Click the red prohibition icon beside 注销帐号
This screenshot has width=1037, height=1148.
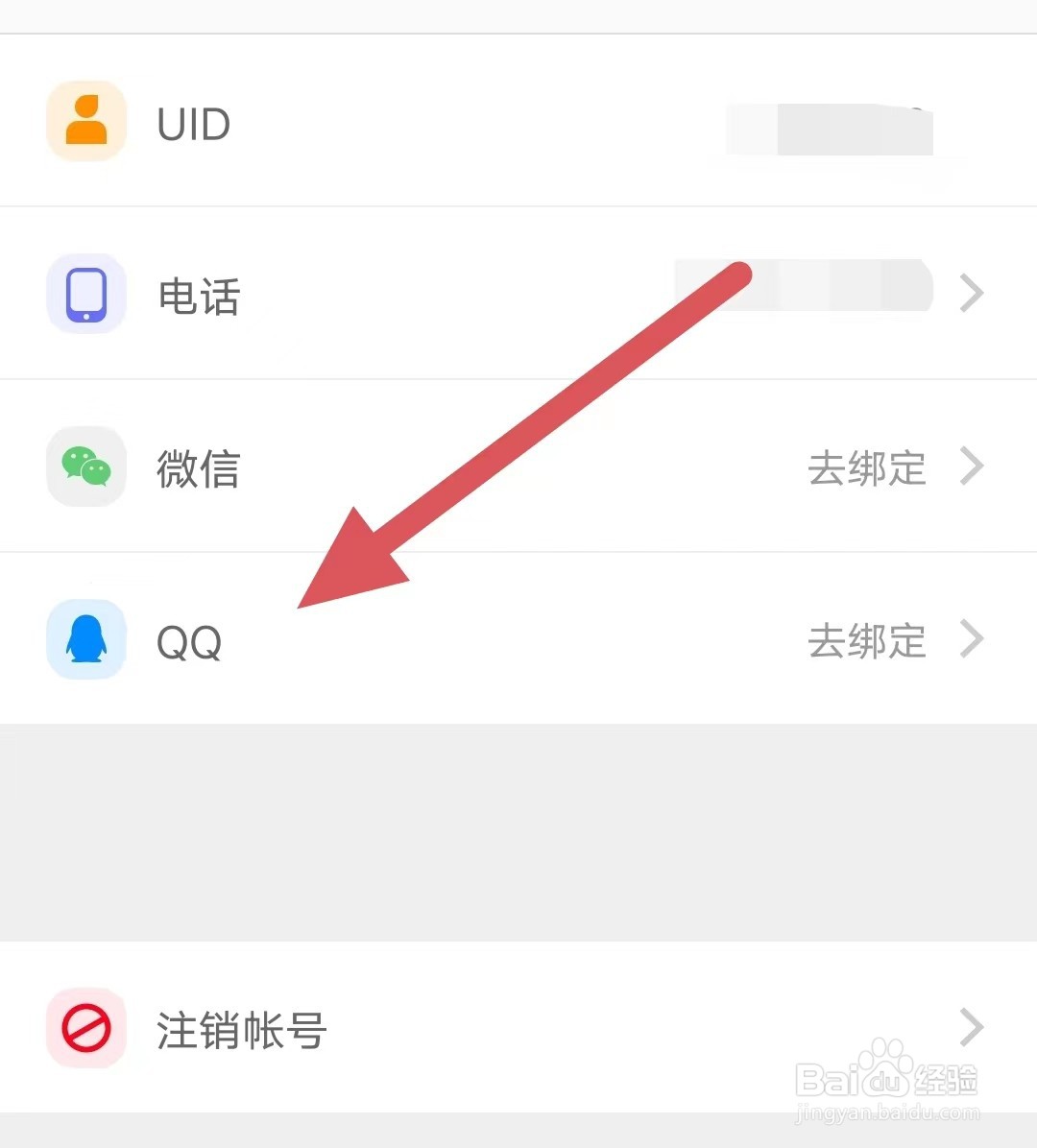tap(85, 1028)
